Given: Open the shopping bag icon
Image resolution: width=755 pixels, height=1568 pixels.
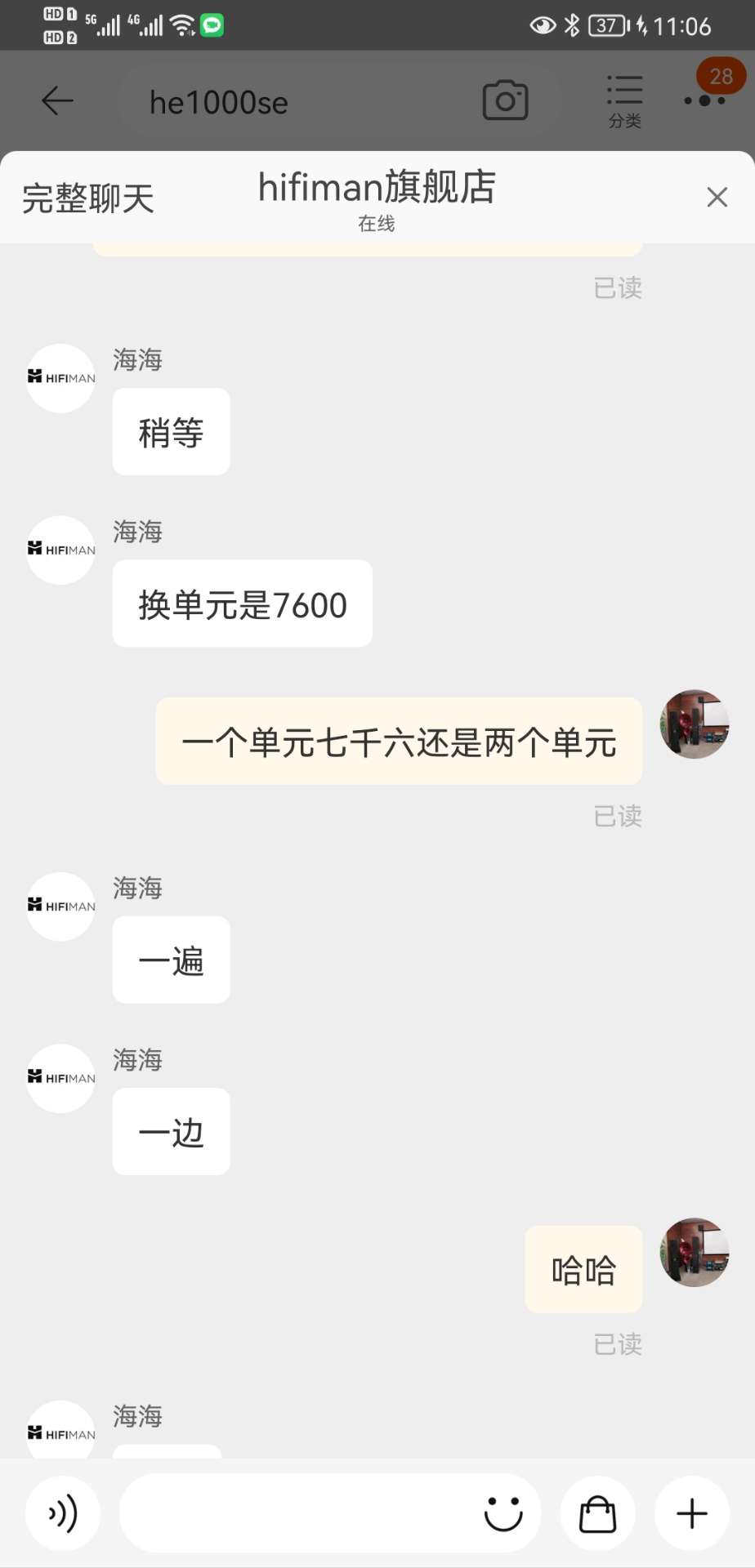Looking at the screenshot, I should tap(597, 1513).
